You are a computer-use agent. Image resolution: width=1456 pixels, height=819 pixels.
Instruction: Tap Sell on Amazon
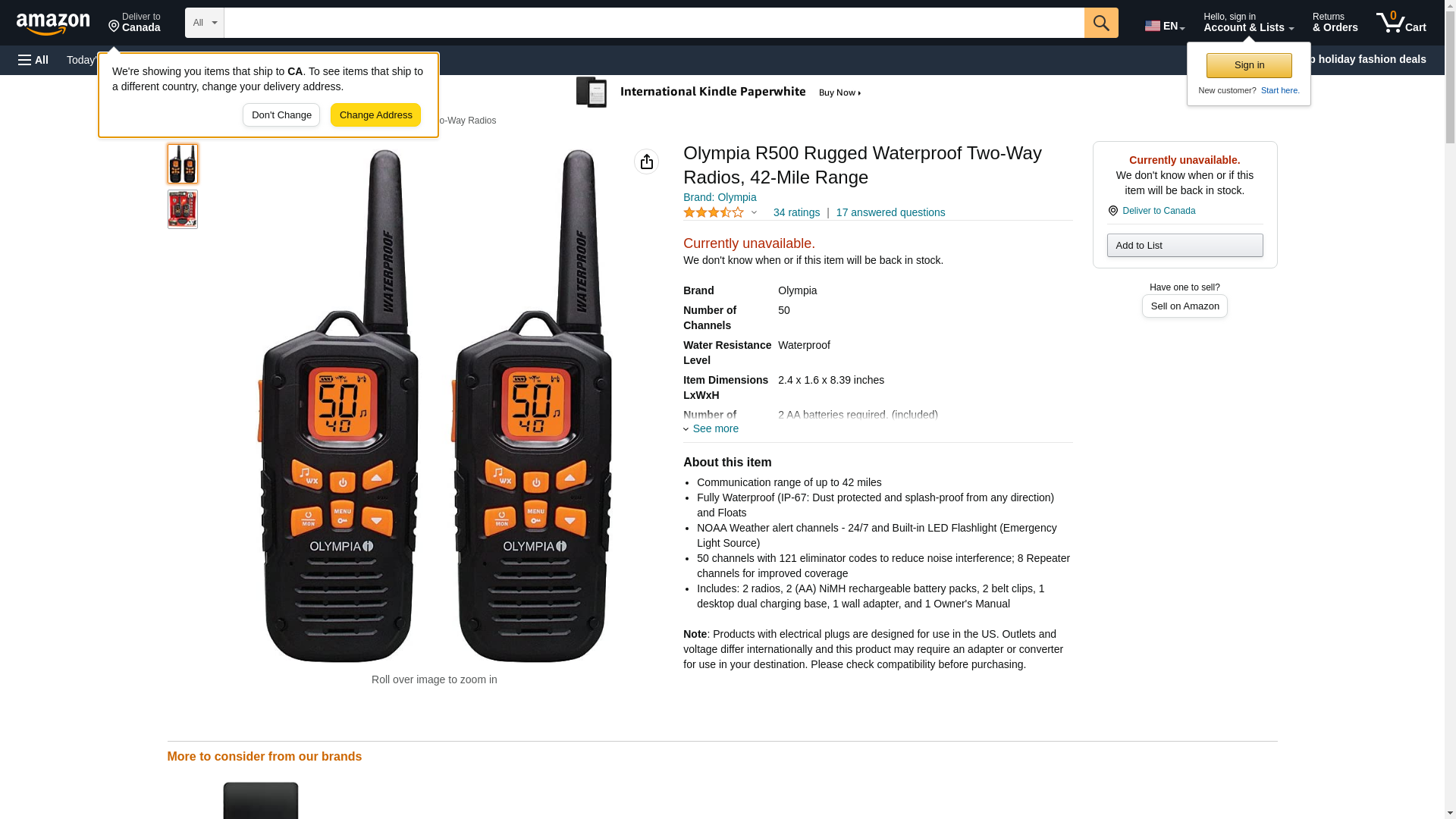coord(1184,306)
